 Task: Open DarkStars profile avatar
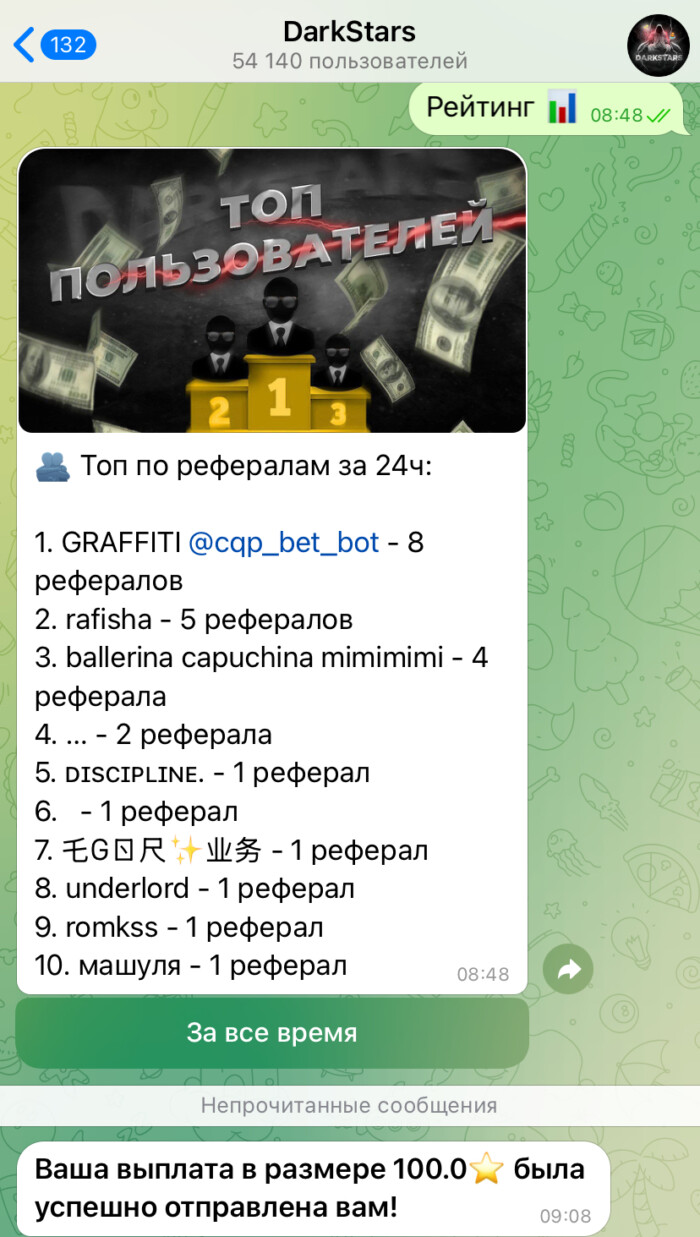point(657,45)
